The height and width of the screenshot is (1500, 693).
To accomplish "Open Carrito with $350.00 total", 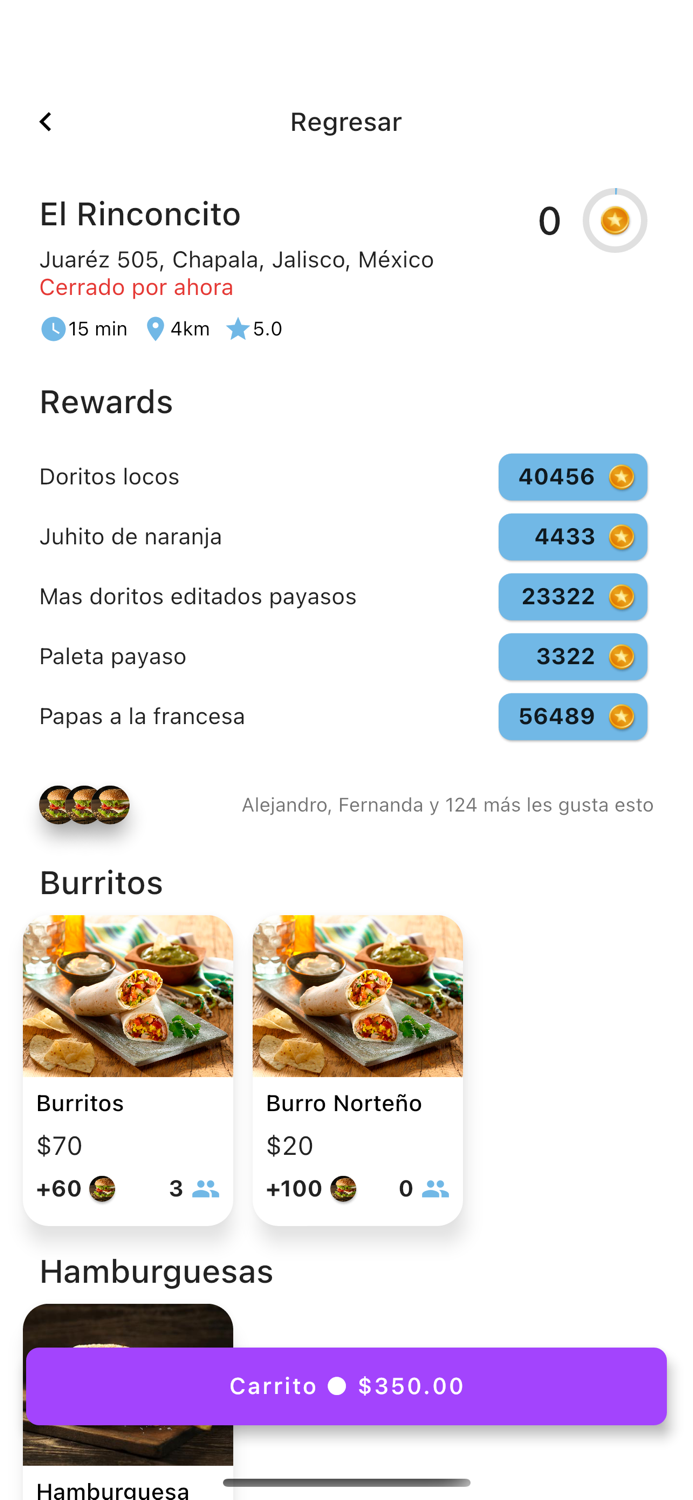I will coord(346,1386).
